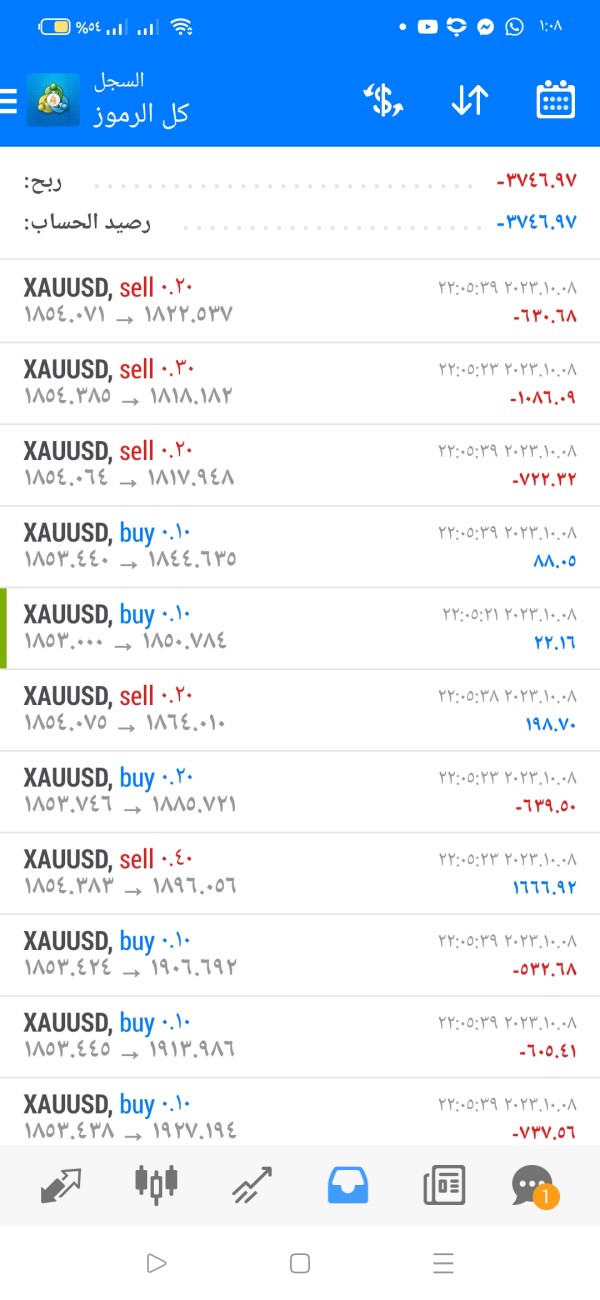Open the News tab
The width and height of the screenshot is (600, 1300).
point(444,1185)
